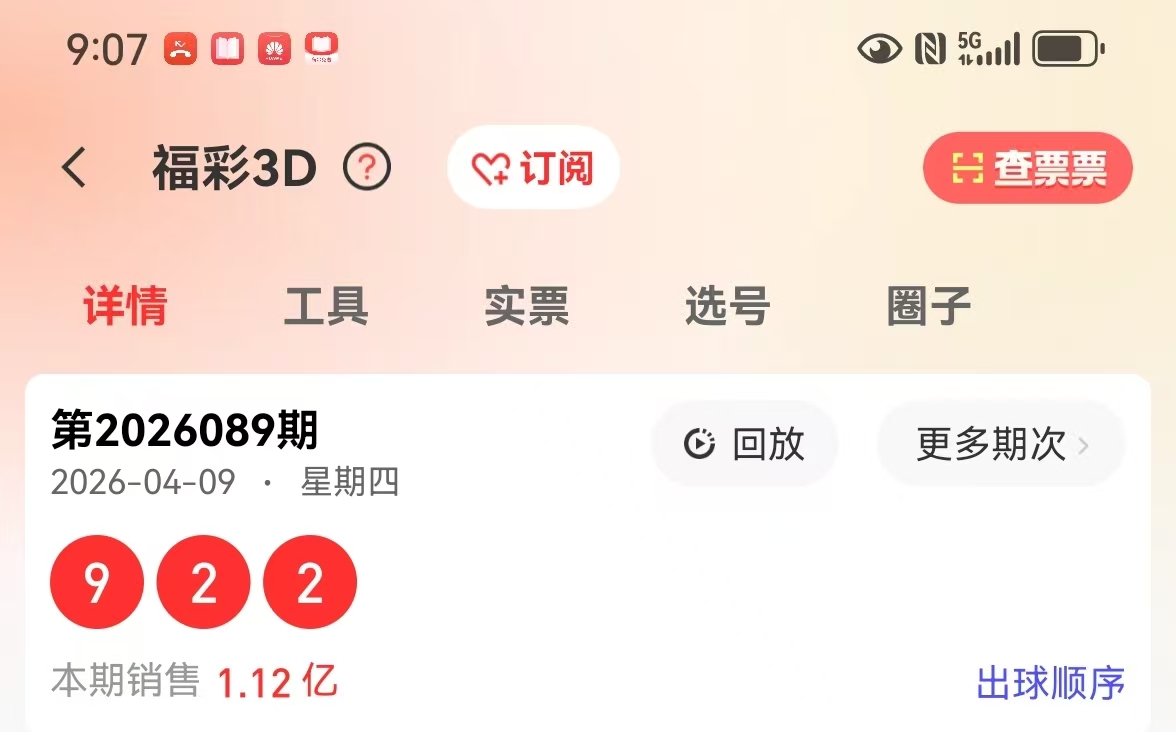1176x732 pixels.
Task: Switch to the 实票 tab
Action: [527, 307]
